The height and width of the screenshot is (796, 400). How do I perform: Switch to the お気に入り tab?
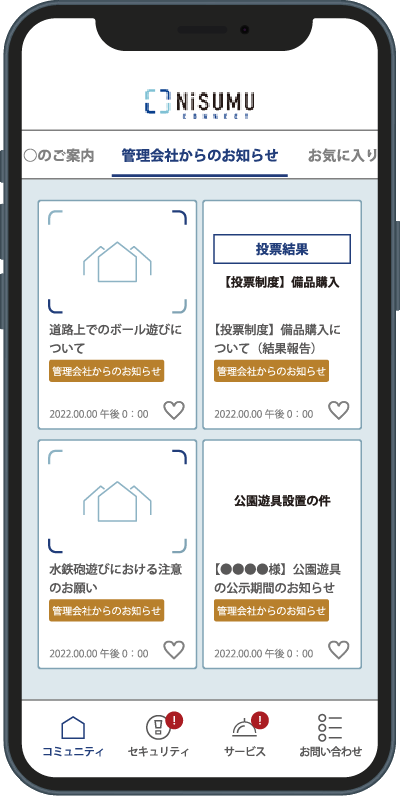coord(342,155)
